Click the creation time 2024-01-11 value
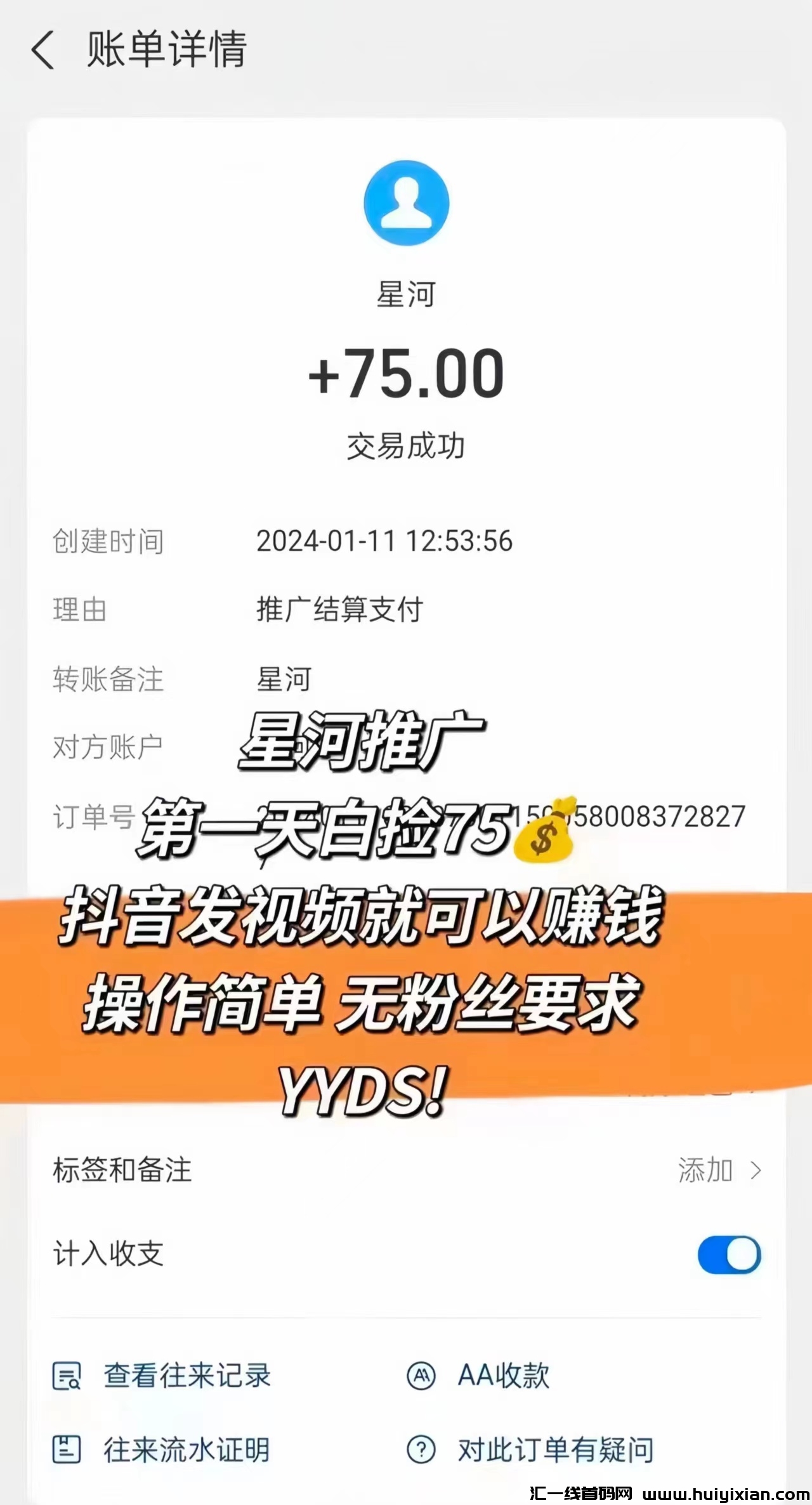Viewport: 812px width, 1505px height. point(385,542)
